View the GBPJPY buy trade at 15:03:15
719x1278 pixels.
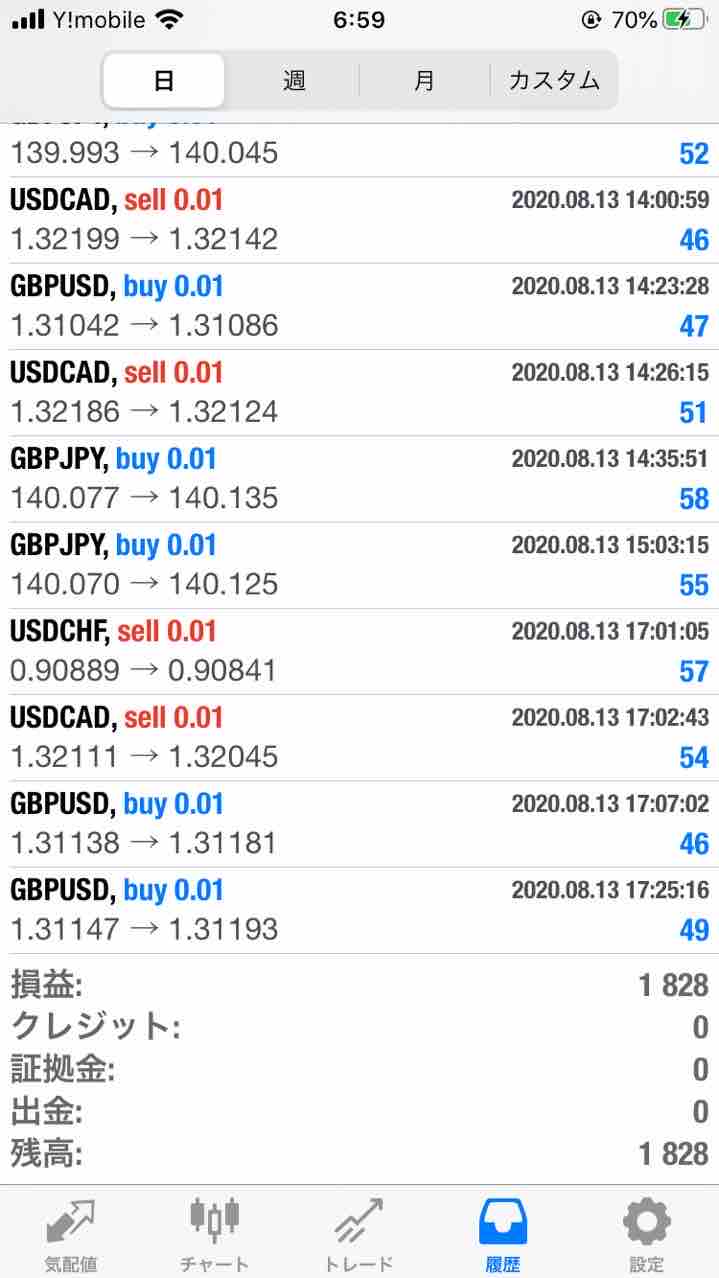tap(359, 565)
